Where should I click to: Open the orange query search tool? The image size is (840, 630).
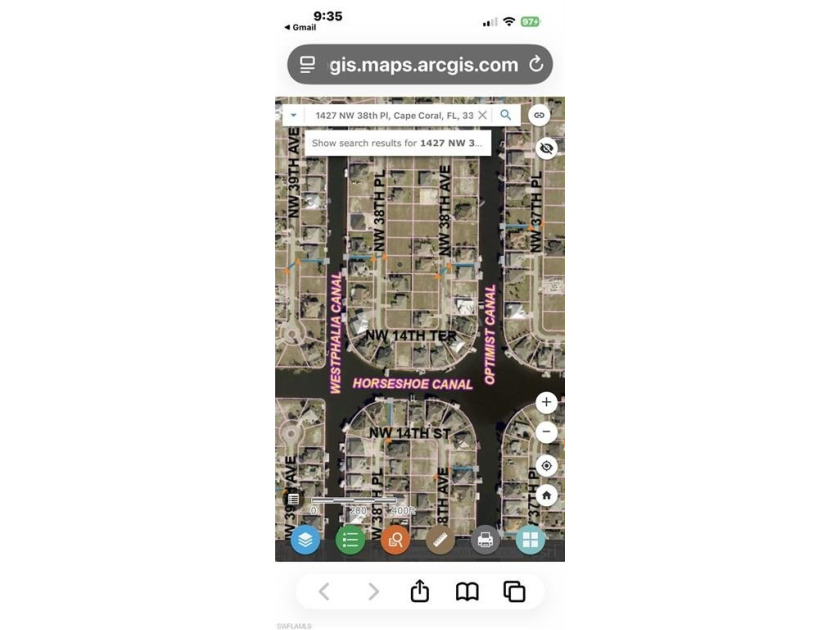(395, 540)
